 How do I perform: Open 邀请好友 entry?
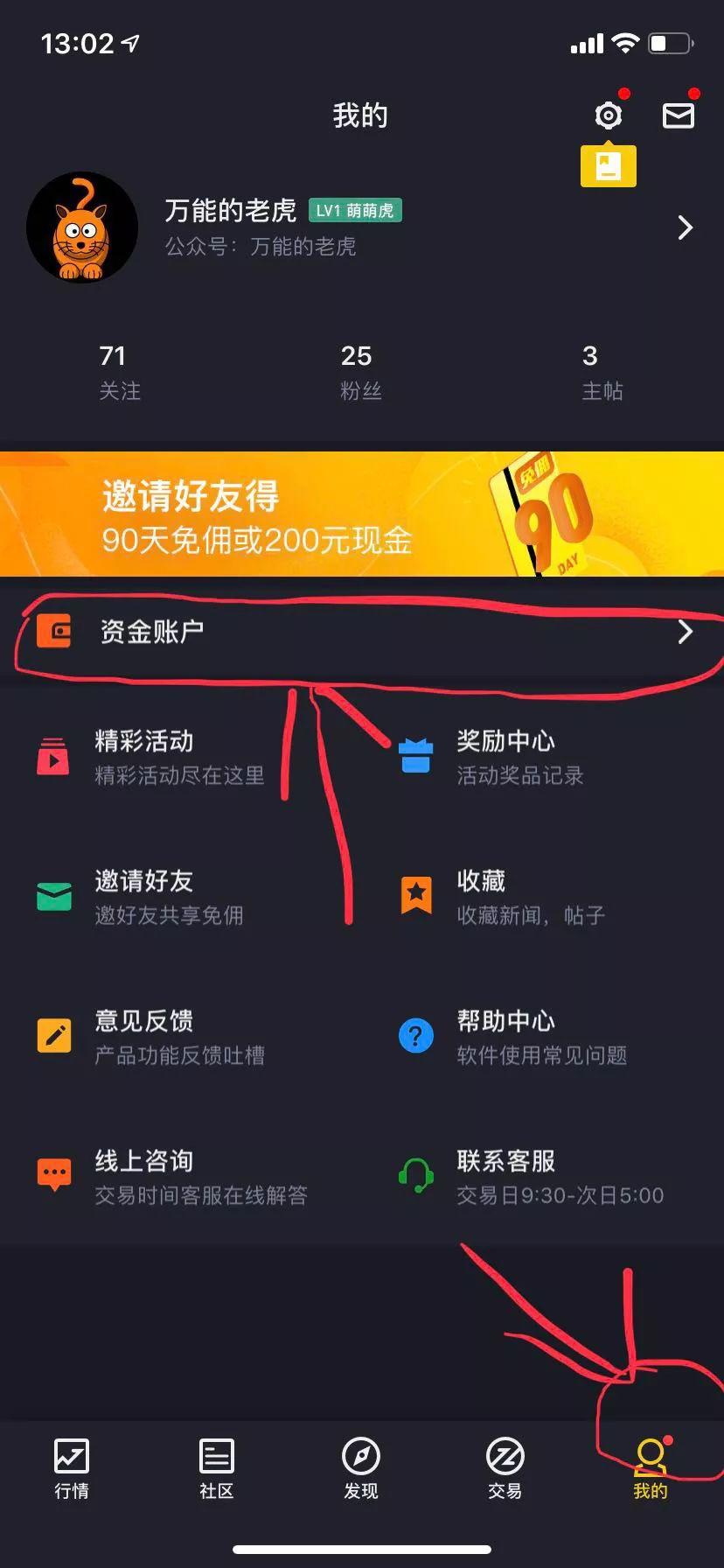click(x=168, y=897)
